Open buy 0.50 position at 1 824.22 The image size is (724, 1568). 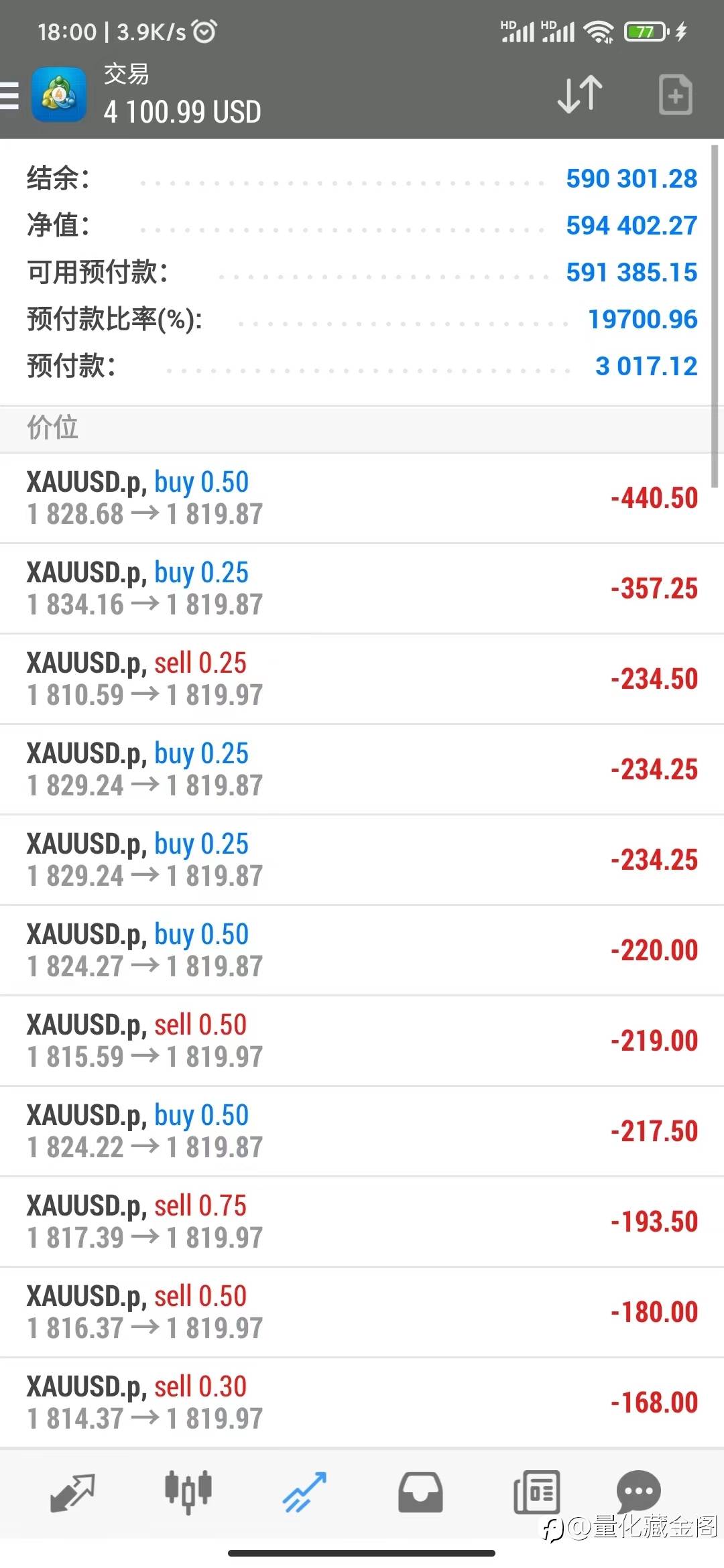coord(362,1131)
